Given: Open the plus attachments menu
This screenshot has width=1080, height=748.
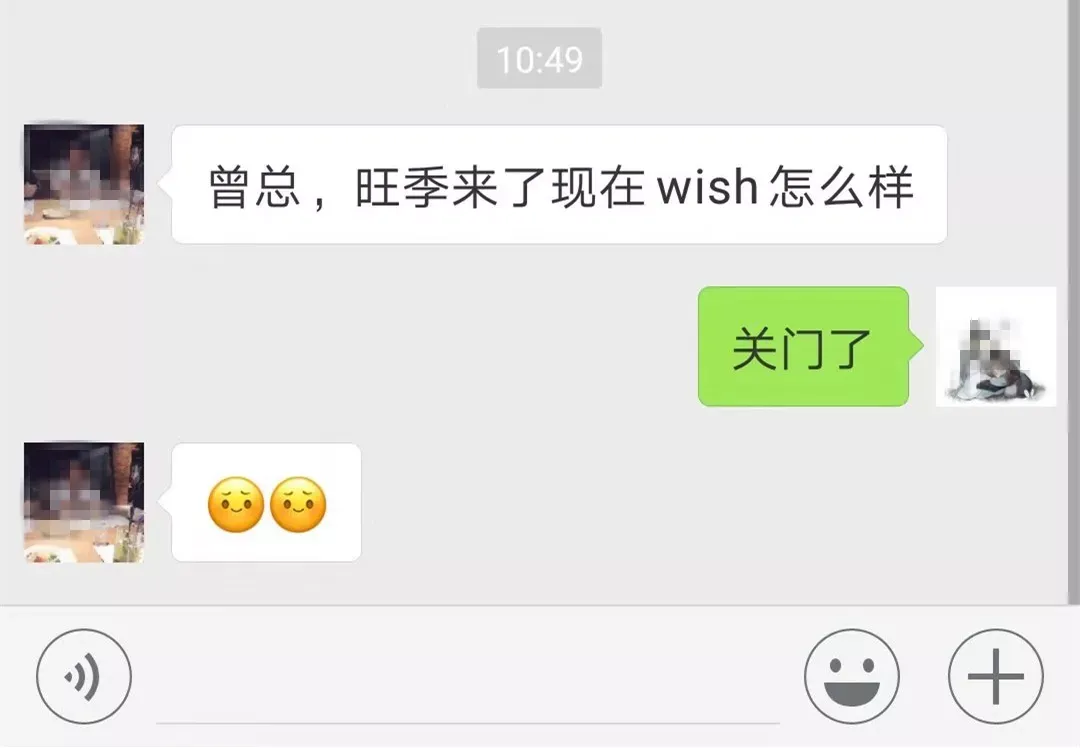Looking at the screenshot, I should (x=996, y=677).
